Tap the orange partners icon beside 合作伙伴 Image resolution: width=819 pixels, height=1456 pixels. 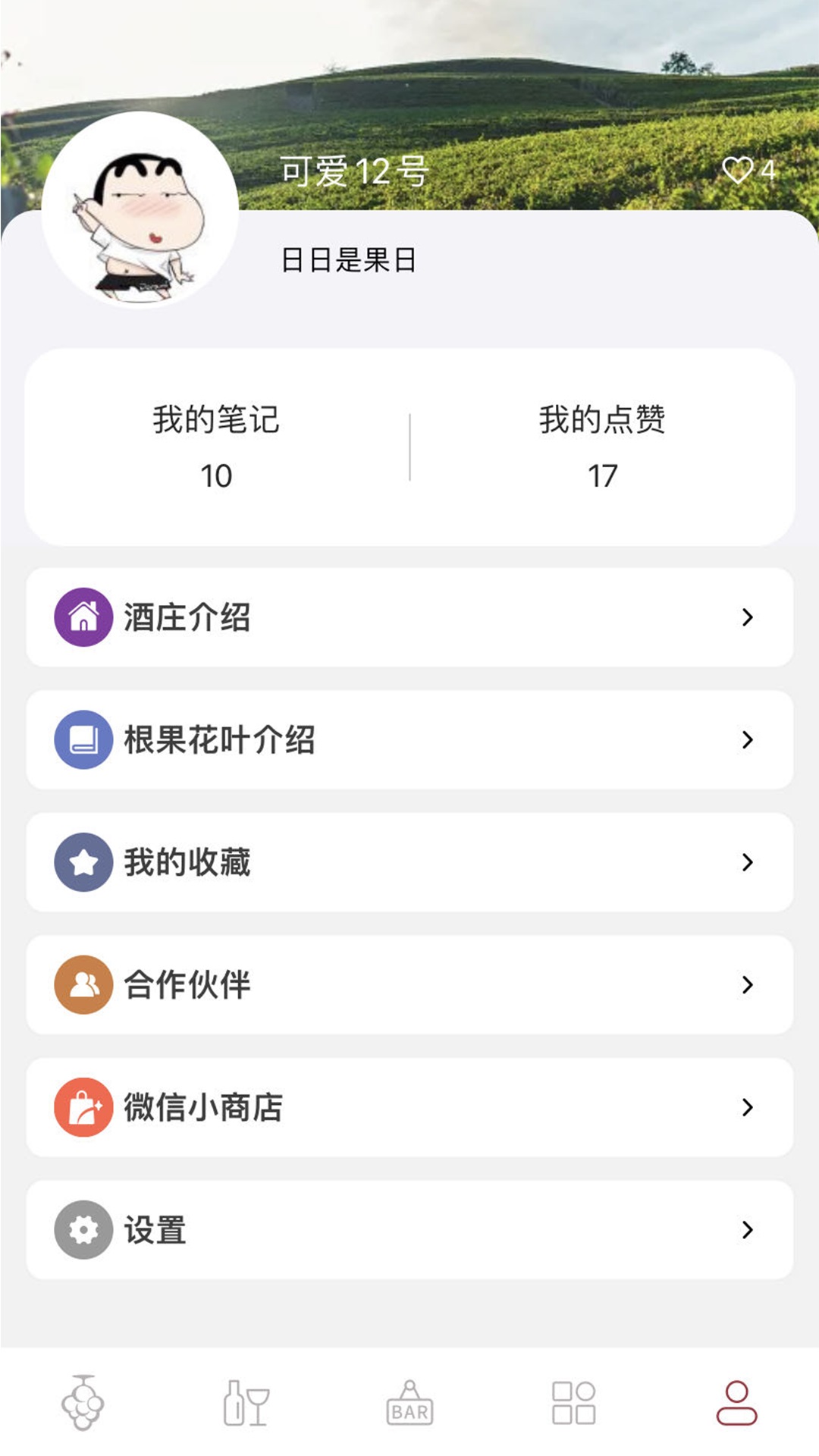pyautogui.click(x=83, y=985)
